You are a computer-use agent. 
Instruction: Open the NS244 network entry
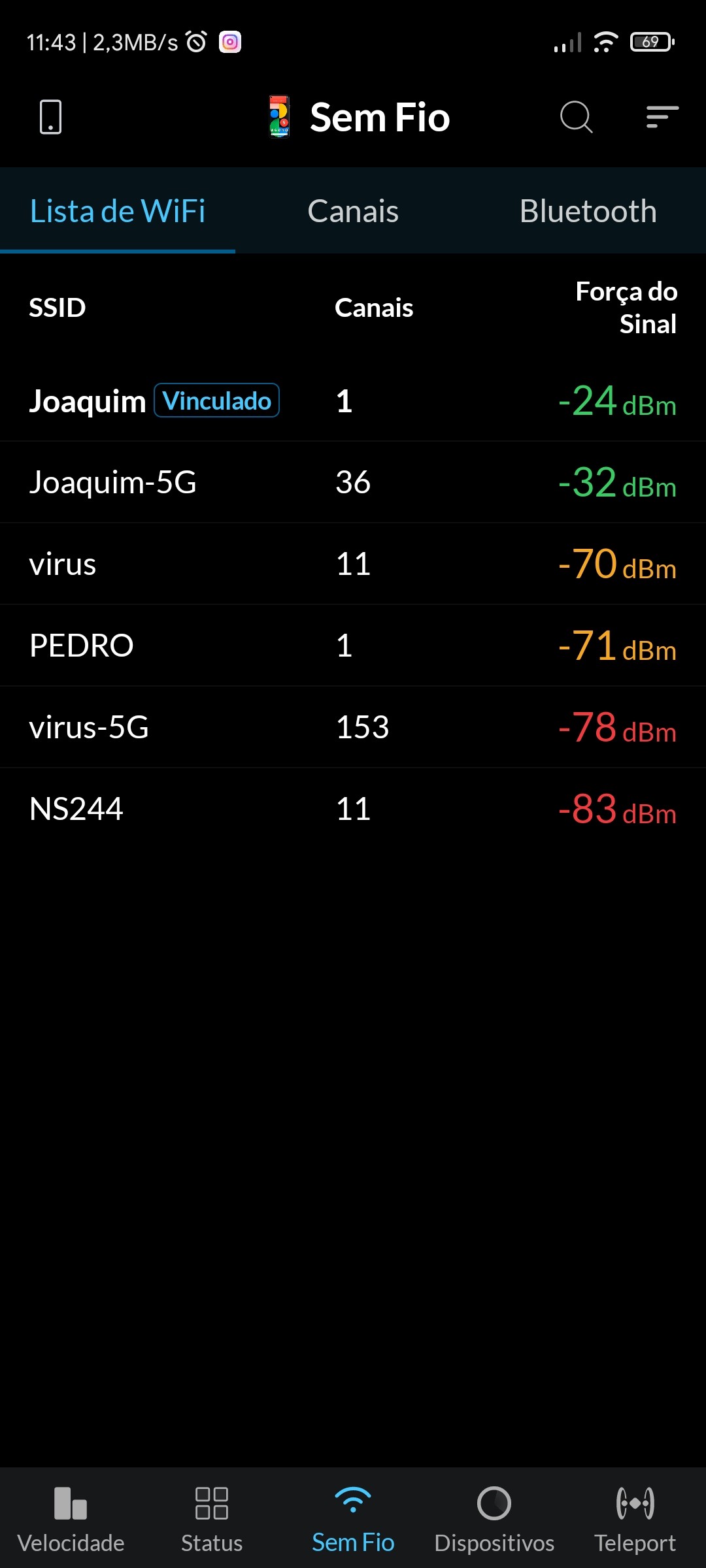(353, 809)
